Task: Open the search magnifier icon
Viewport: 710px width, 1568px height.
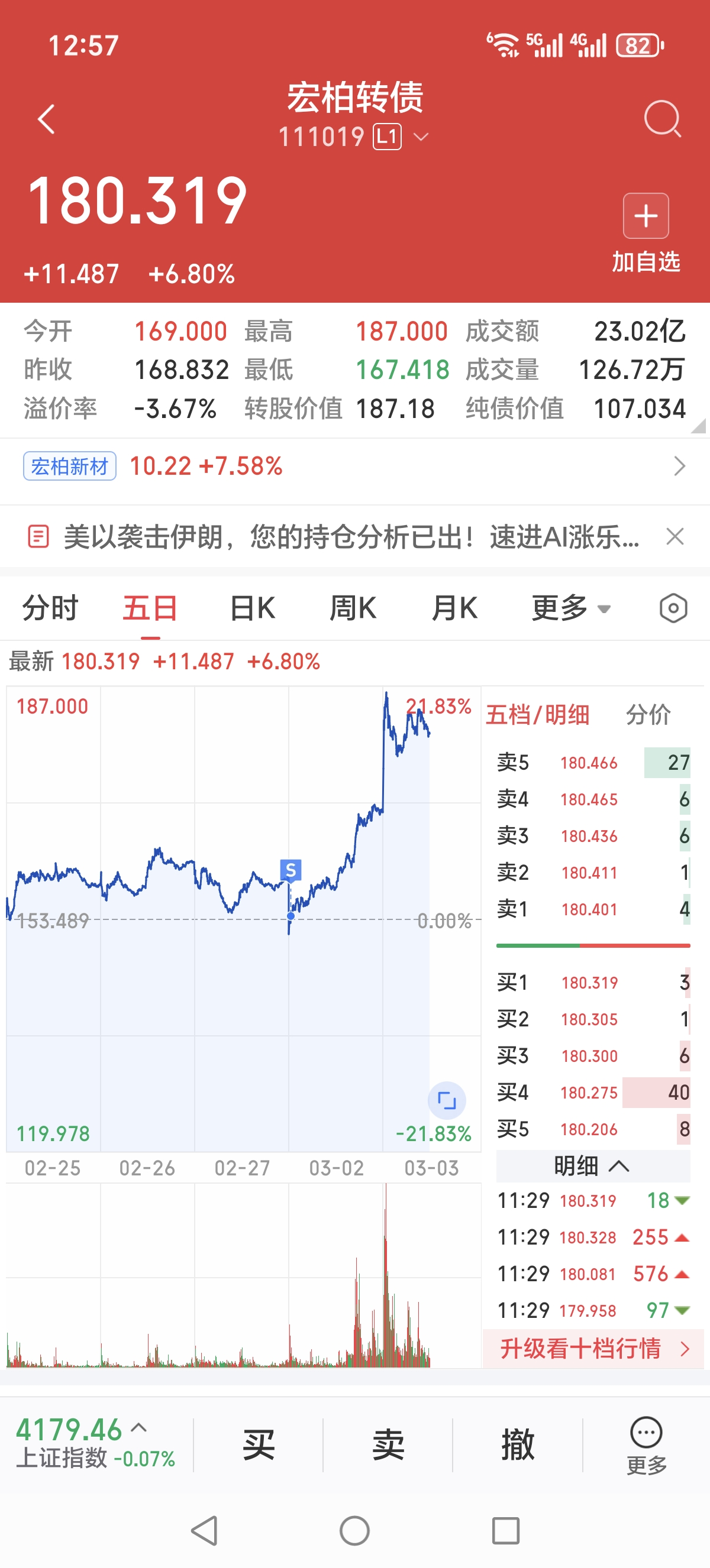Action: click(662, 119)
